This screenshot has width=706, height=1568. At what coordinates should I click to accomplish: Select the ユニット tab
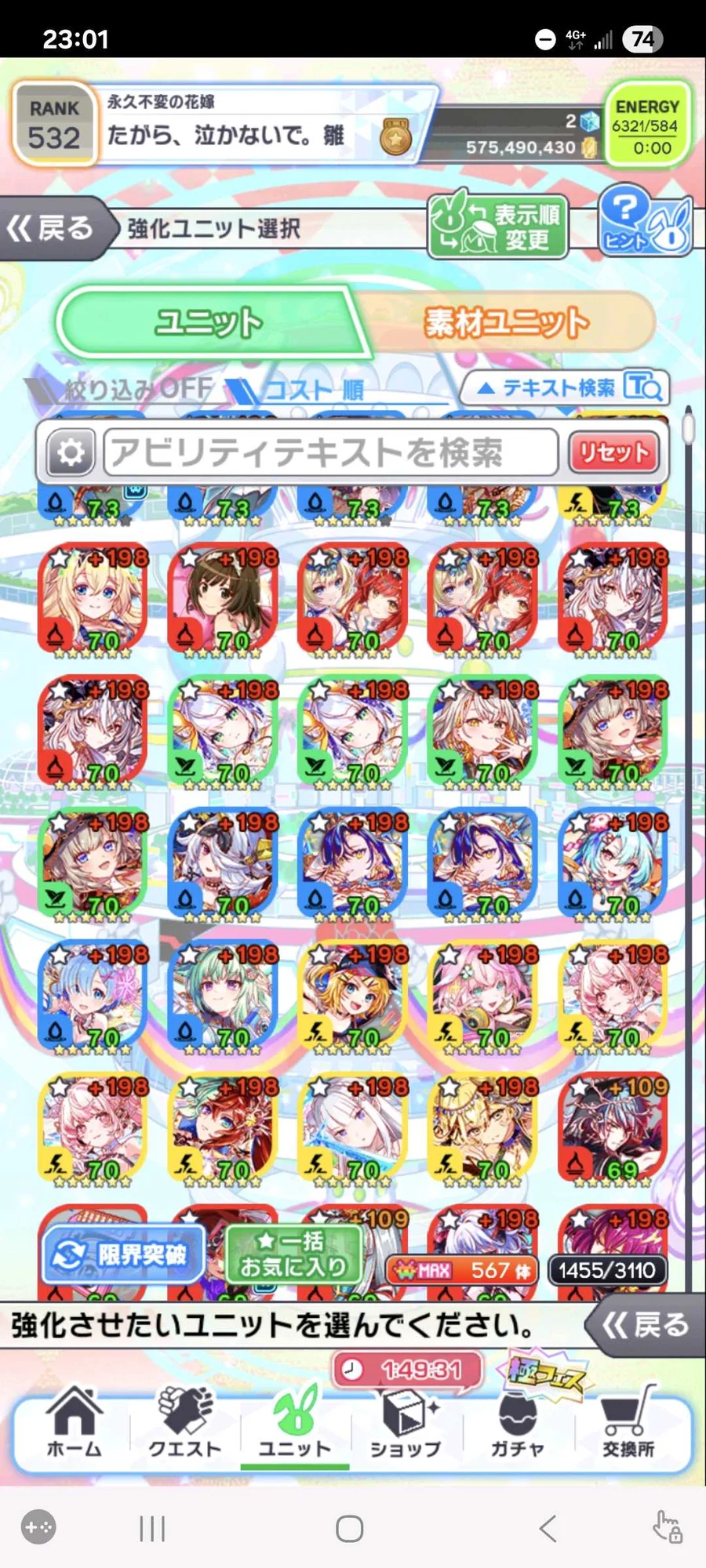click(x=208, y=322)
